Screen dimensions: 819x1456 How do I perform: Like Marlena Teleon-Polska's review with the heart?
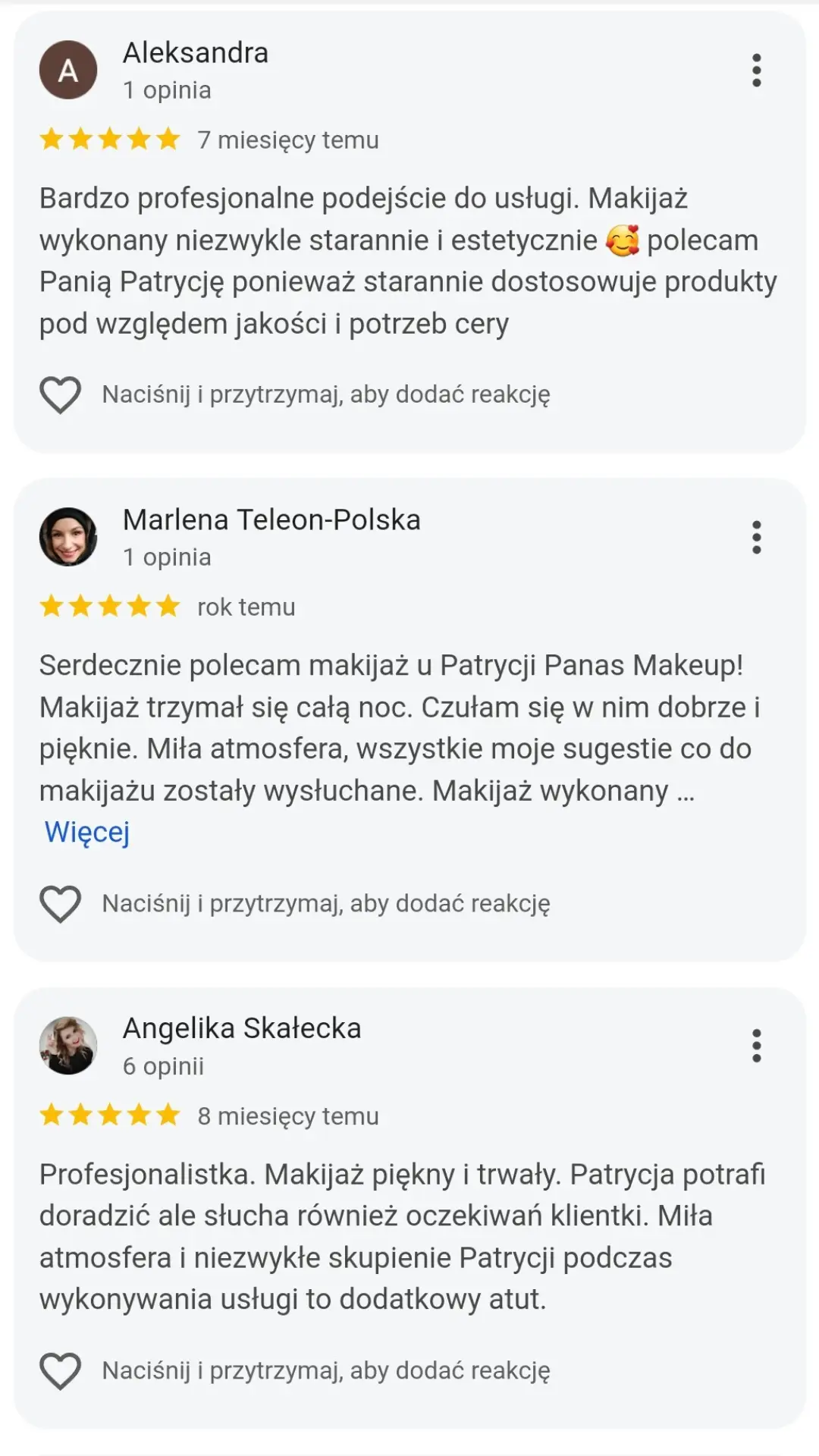pos(60,904)
